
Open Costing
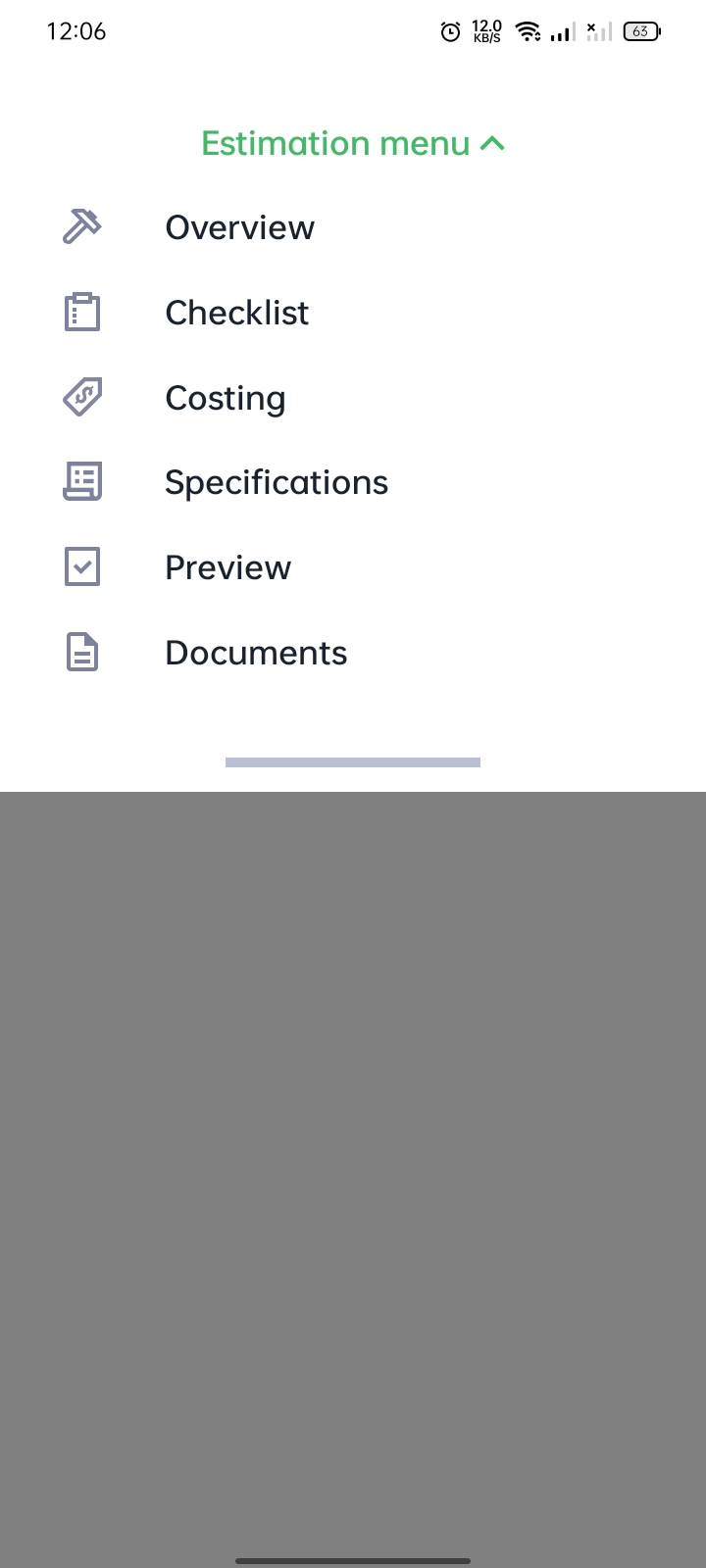tap(353, 398)
